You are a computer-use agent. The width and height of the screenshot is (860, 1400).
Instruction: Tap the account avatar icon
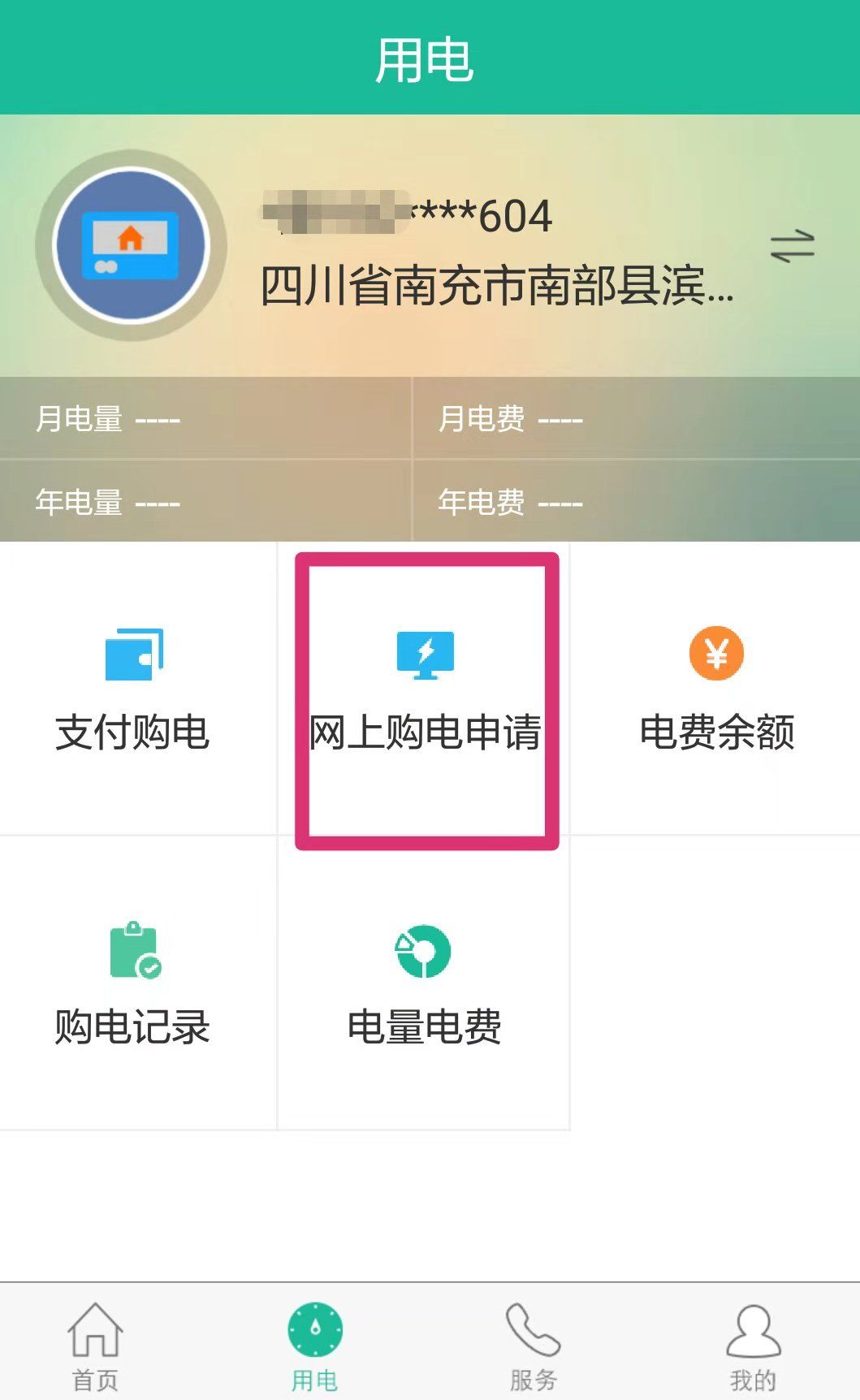(131, 245)
